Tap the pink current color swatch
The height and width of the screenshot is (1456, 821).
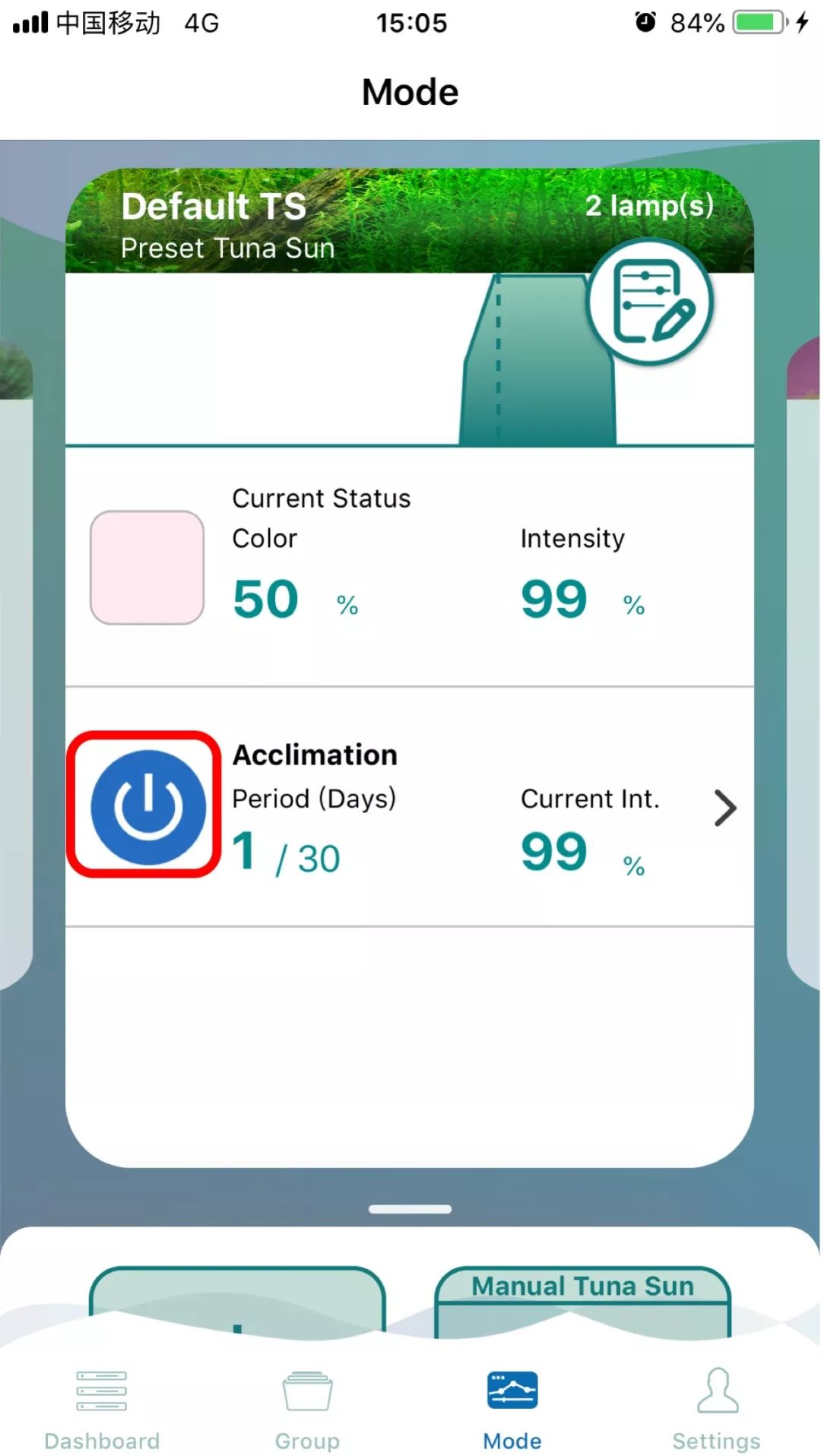click(147, 568)
